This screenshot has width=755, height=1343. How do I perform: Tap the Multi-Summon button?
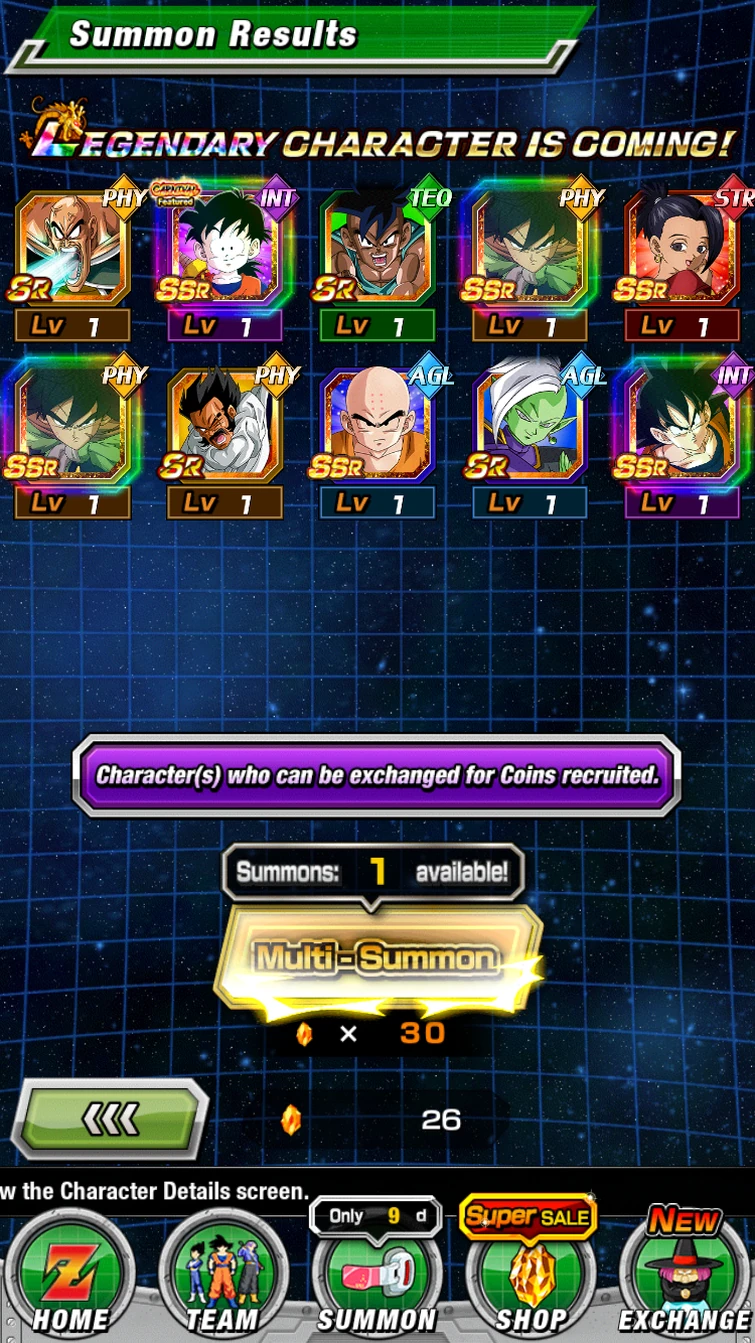(377, 958)
